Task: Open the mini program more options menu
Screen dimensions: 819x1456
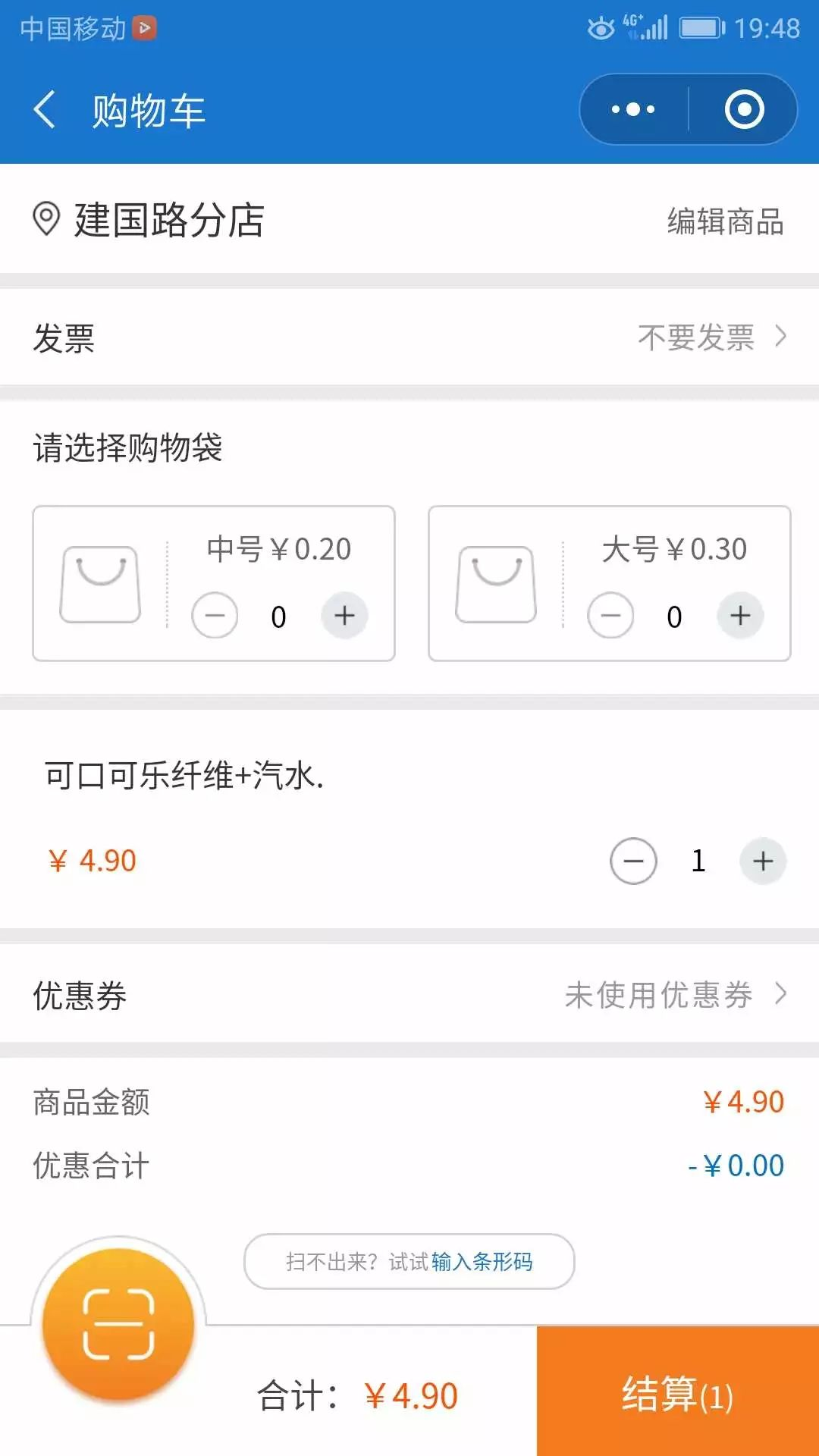Action: 634,110
